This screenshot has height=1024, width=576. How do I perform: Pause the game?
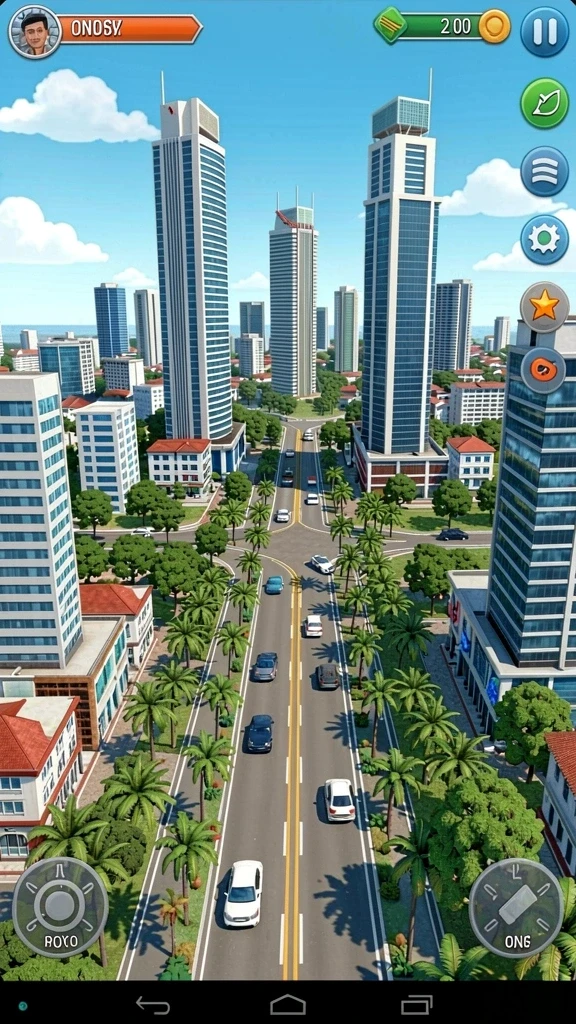coord(545,31)
